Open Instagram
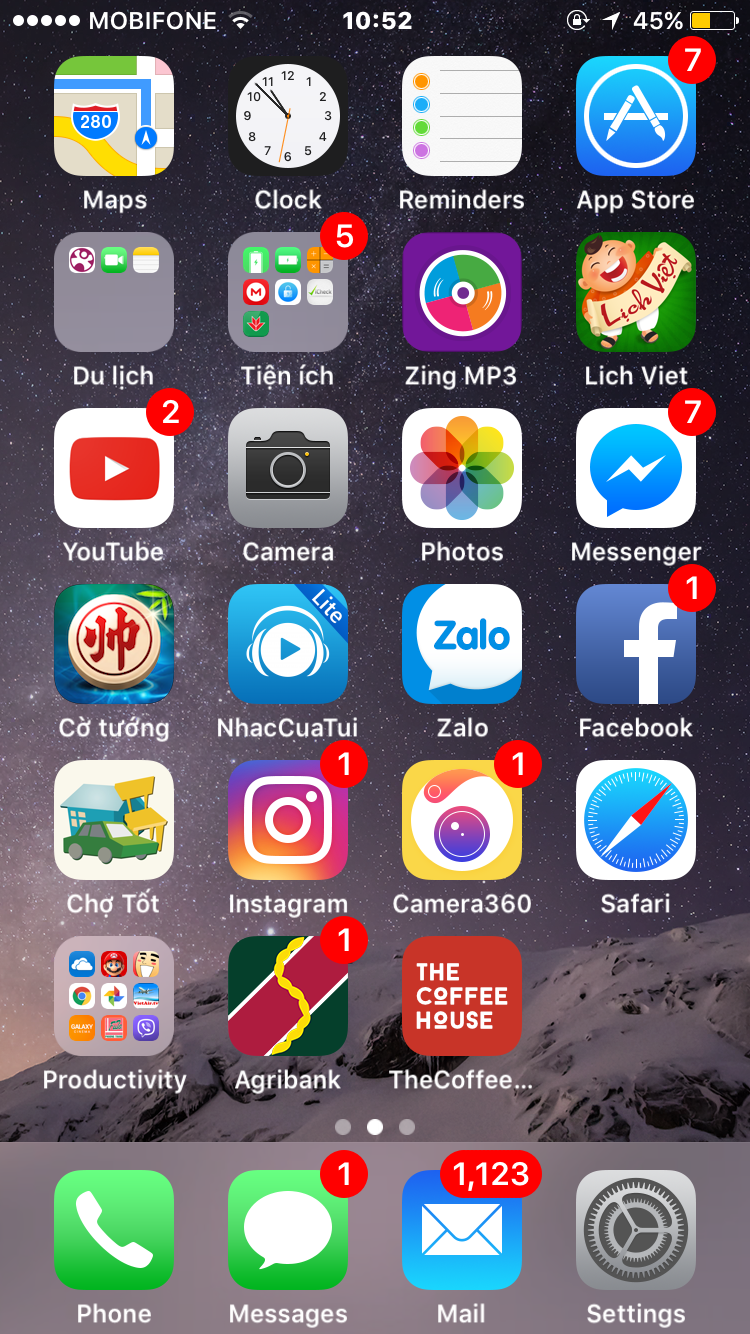750x1334 pixels. click(x=288, y=820)
